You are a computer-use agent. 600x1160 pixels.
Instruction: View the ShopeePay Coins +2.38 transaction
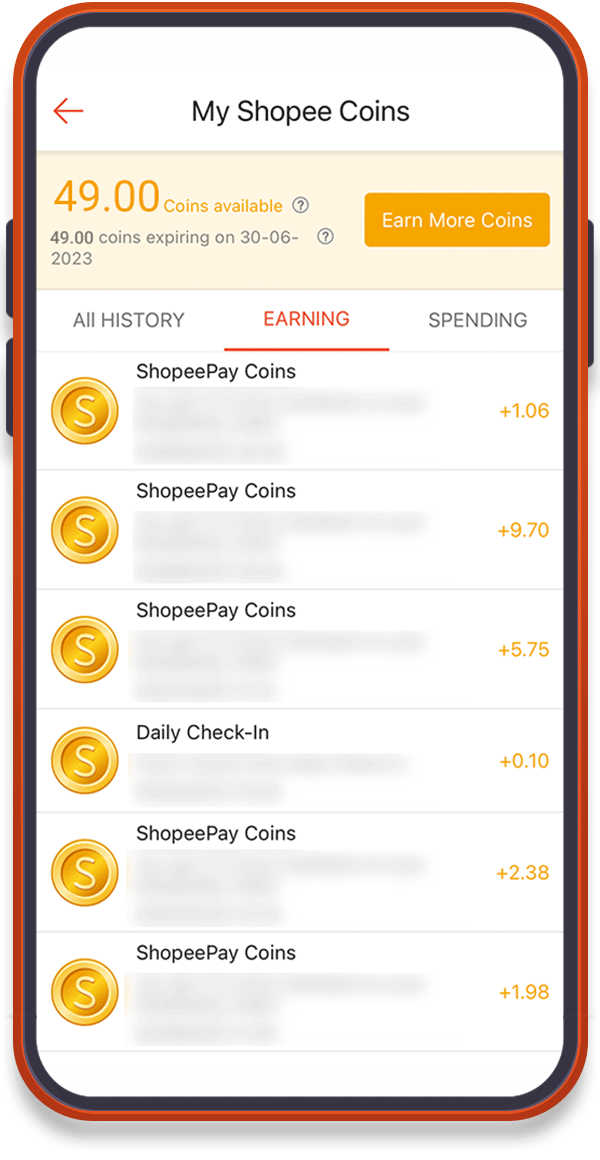300,873
